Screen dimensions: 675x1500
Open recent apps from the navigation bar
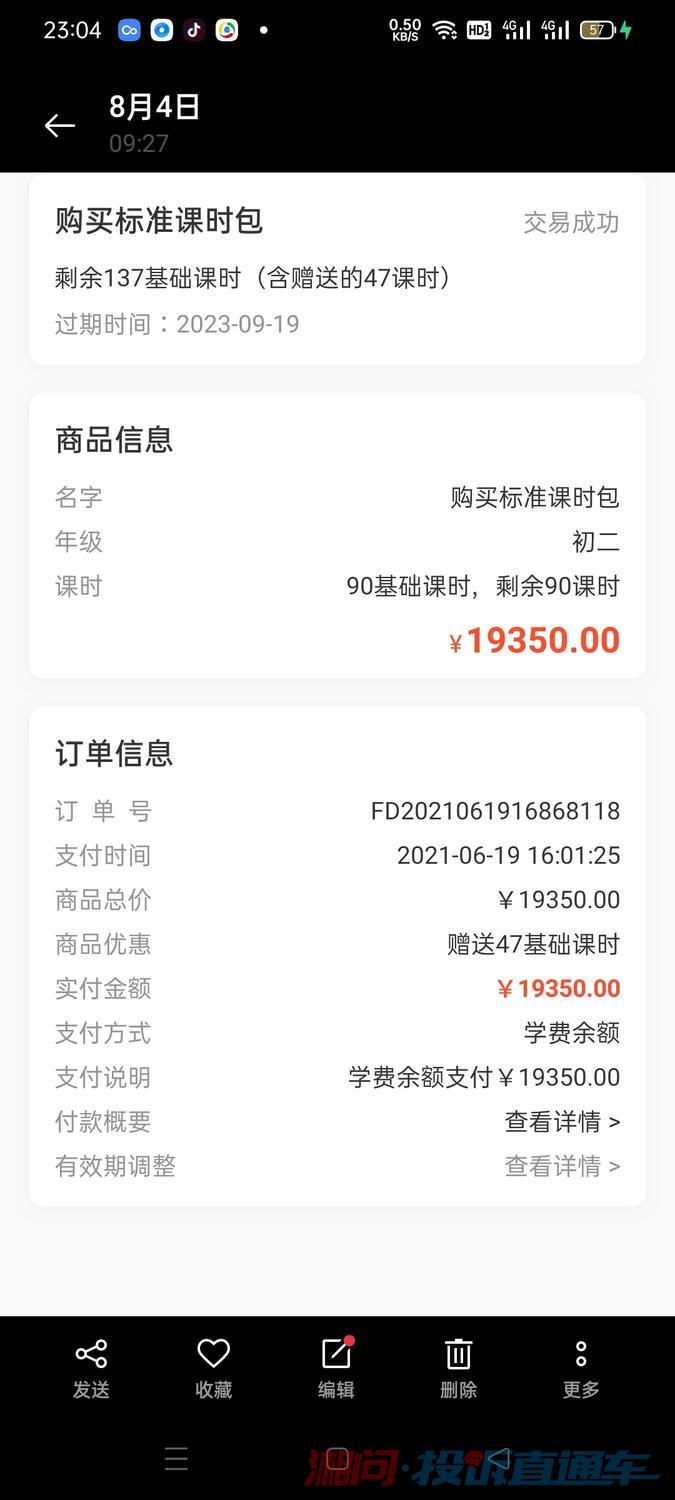(x=176, y=1459)
